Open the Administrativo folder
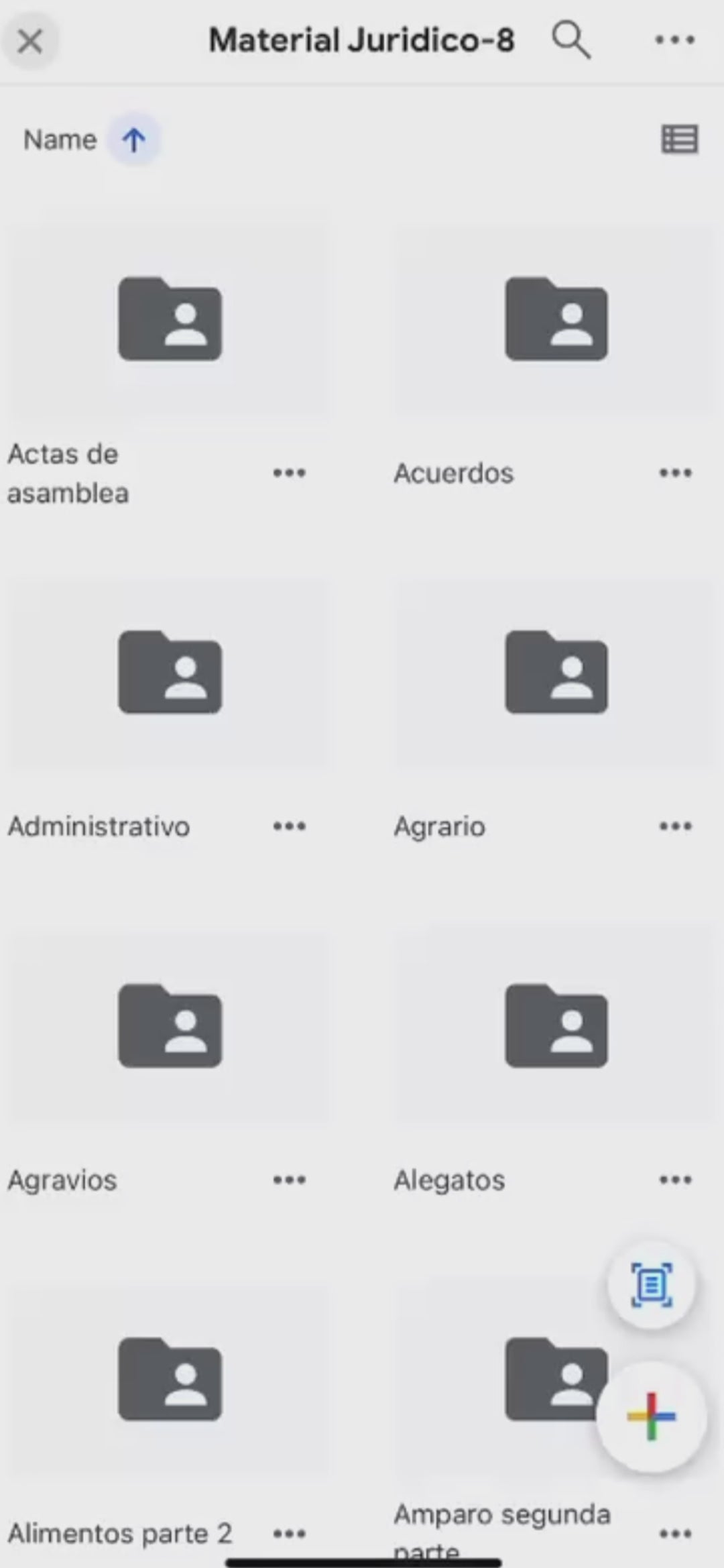This screenshot has width=724, height=1568. pos(170,672)
